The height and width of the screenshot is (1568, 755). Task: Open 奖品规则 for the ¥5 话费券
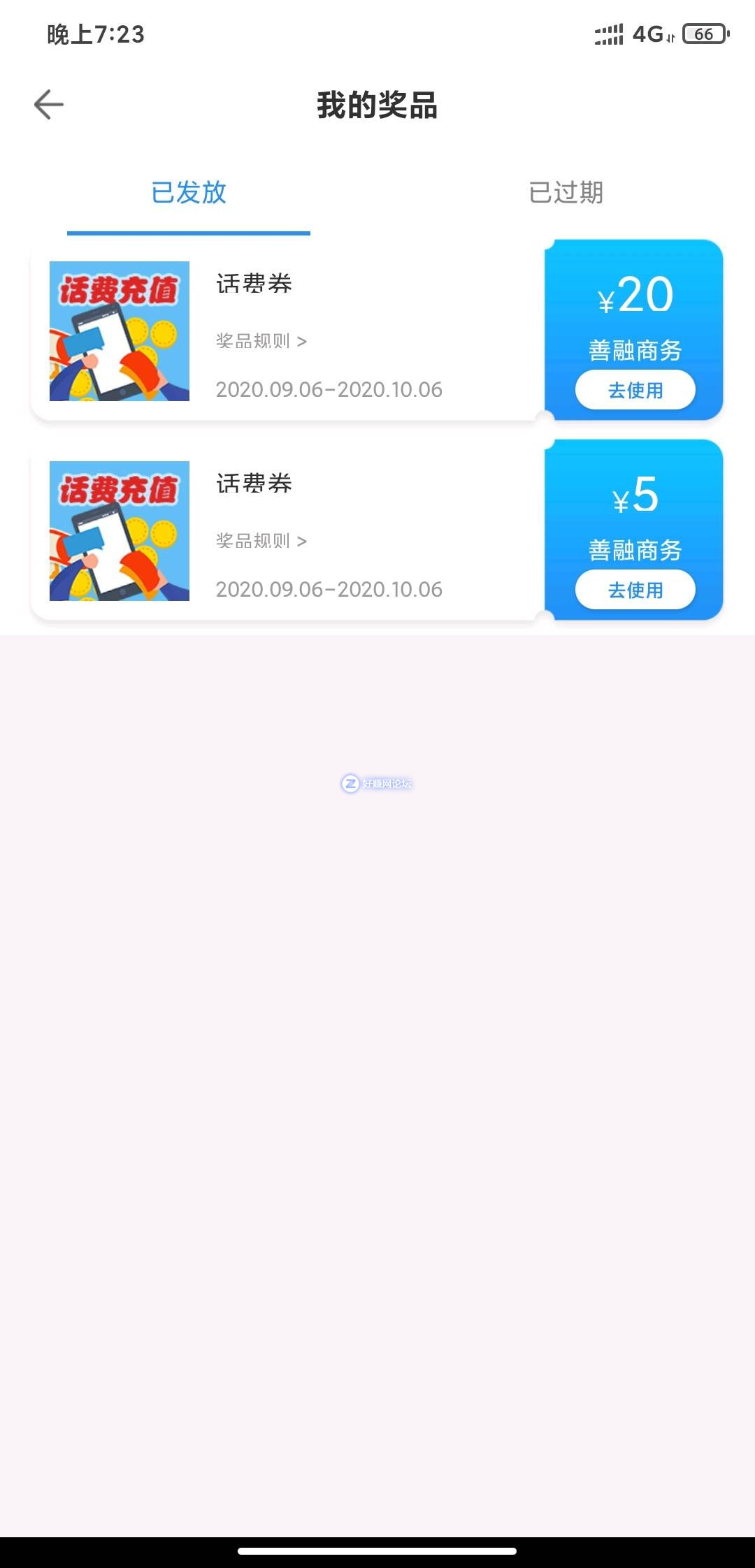pos(261,541)
